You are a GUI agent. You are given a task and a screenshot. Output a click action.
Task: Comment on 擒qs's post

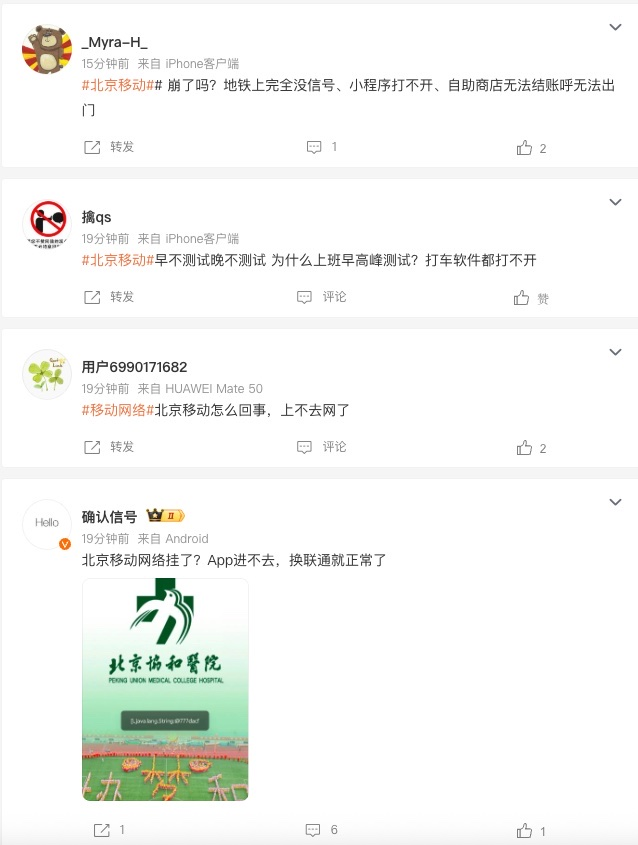tap(321, 297)
